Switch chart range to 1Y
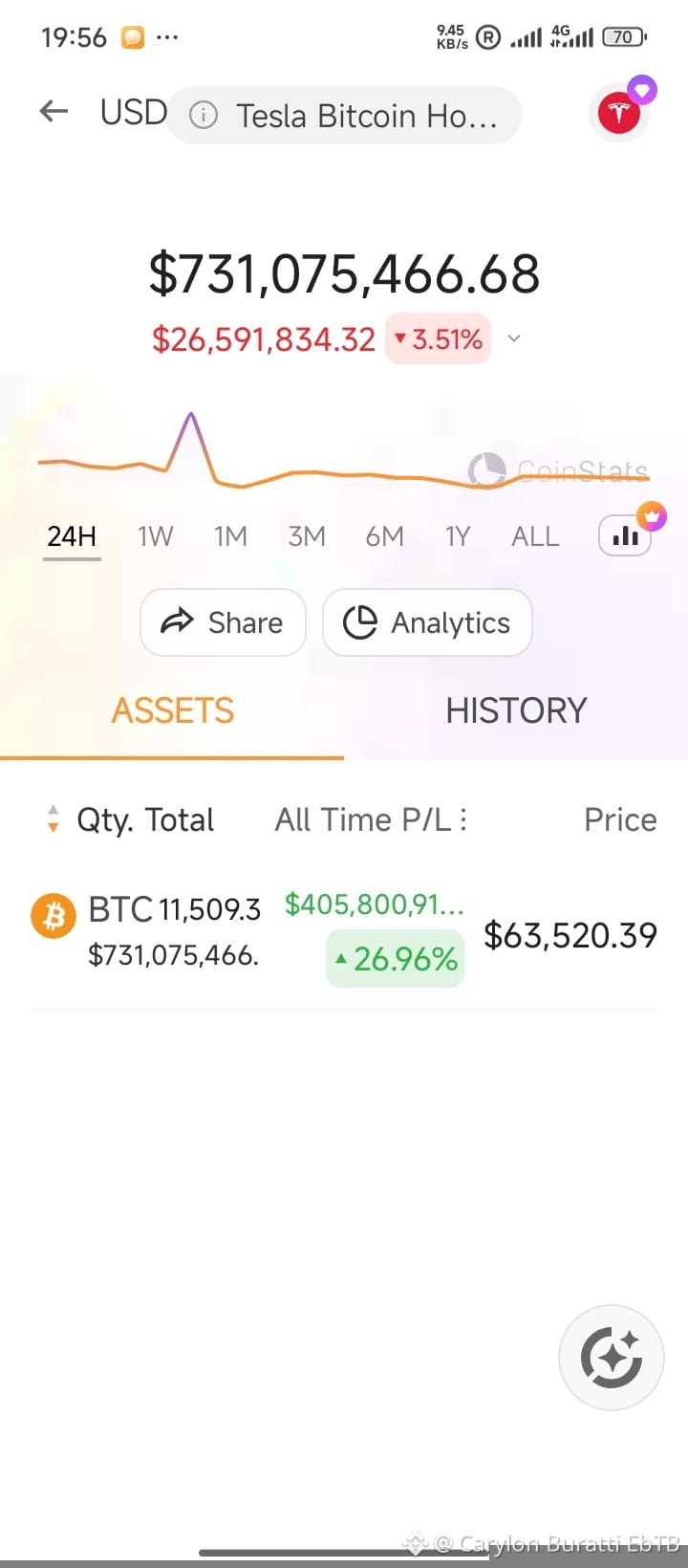The image size is (688, 1568). coord(458,536)
